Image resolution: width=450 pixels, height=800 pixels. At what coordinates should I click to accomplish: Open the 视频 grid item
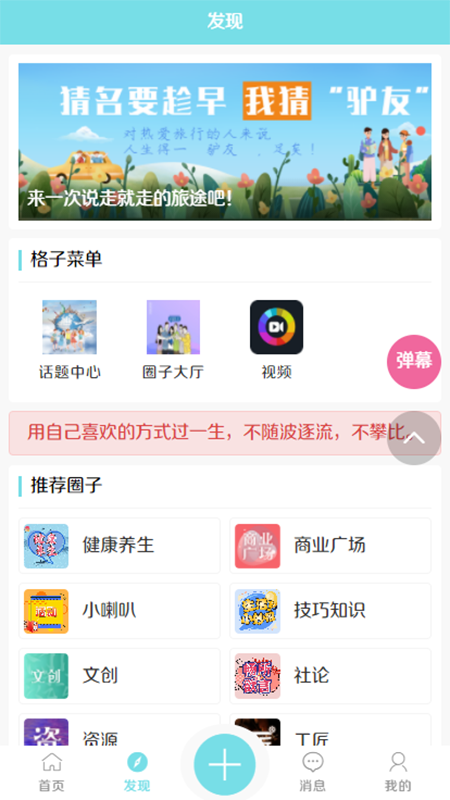(x=277, y=340)
